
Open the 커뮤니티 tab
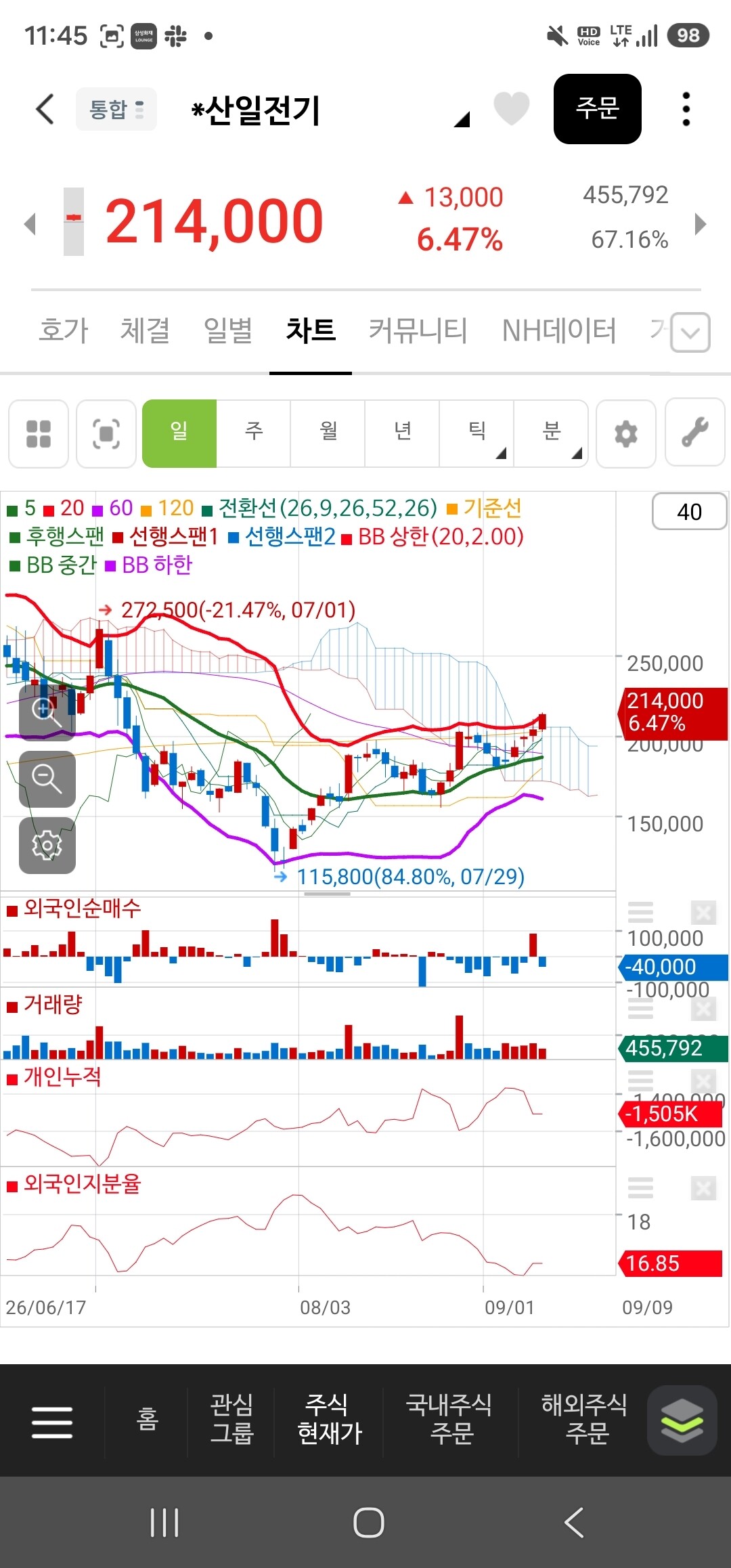[418, 330]
